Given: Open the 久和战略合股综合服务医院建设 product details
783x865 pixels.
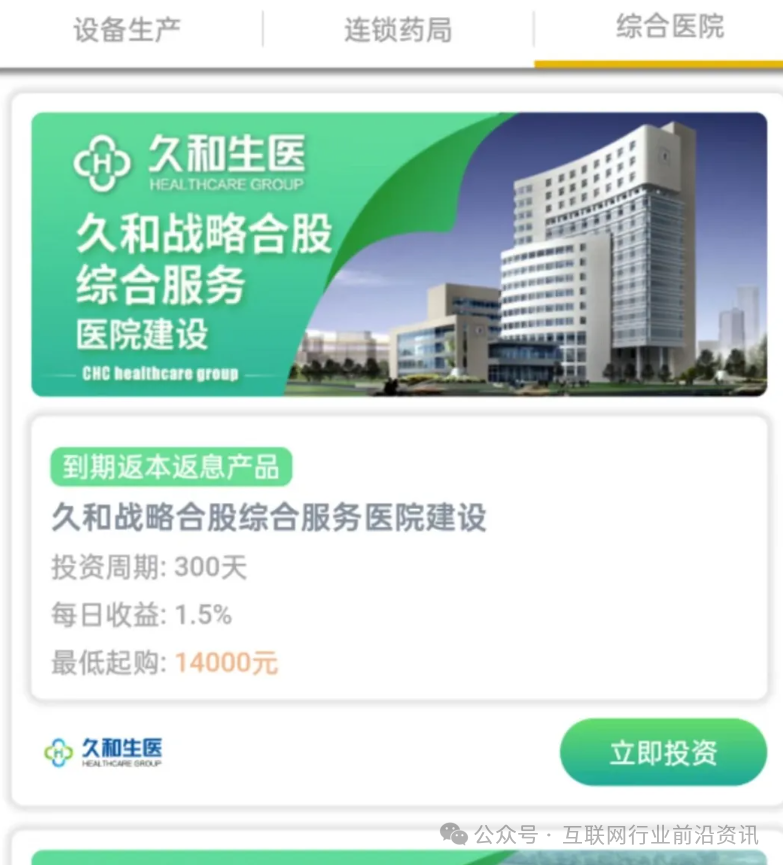Looking at the screenshot, I should 269,517.
